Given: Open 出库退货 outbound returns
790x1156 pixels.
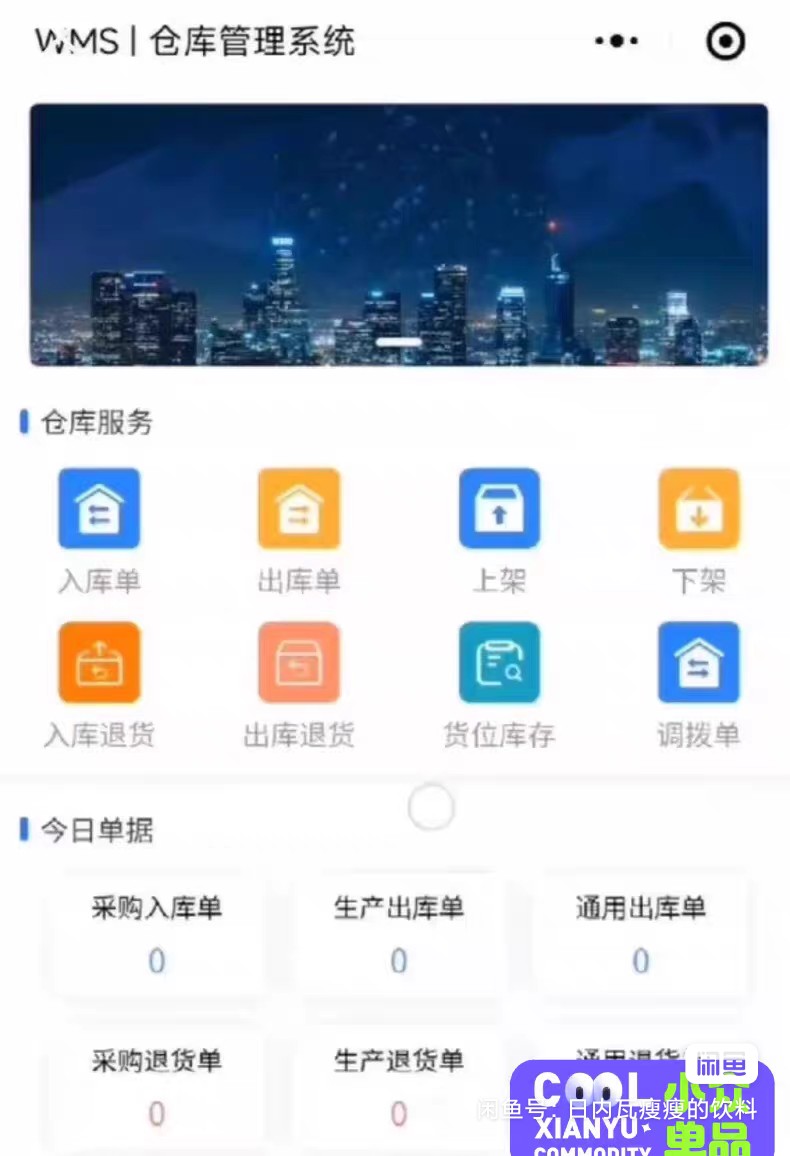Looking at the screenshot, I should click(x=299, y=662).
